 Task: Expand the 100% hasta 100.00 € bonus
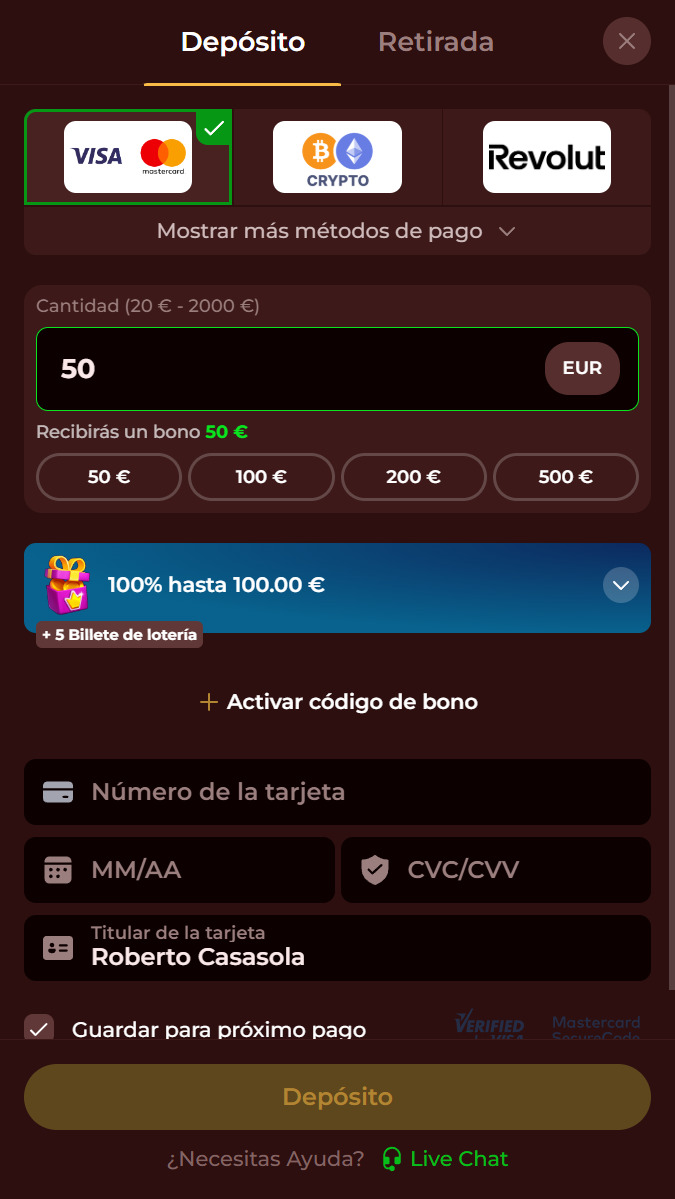(x=621, y=586)
